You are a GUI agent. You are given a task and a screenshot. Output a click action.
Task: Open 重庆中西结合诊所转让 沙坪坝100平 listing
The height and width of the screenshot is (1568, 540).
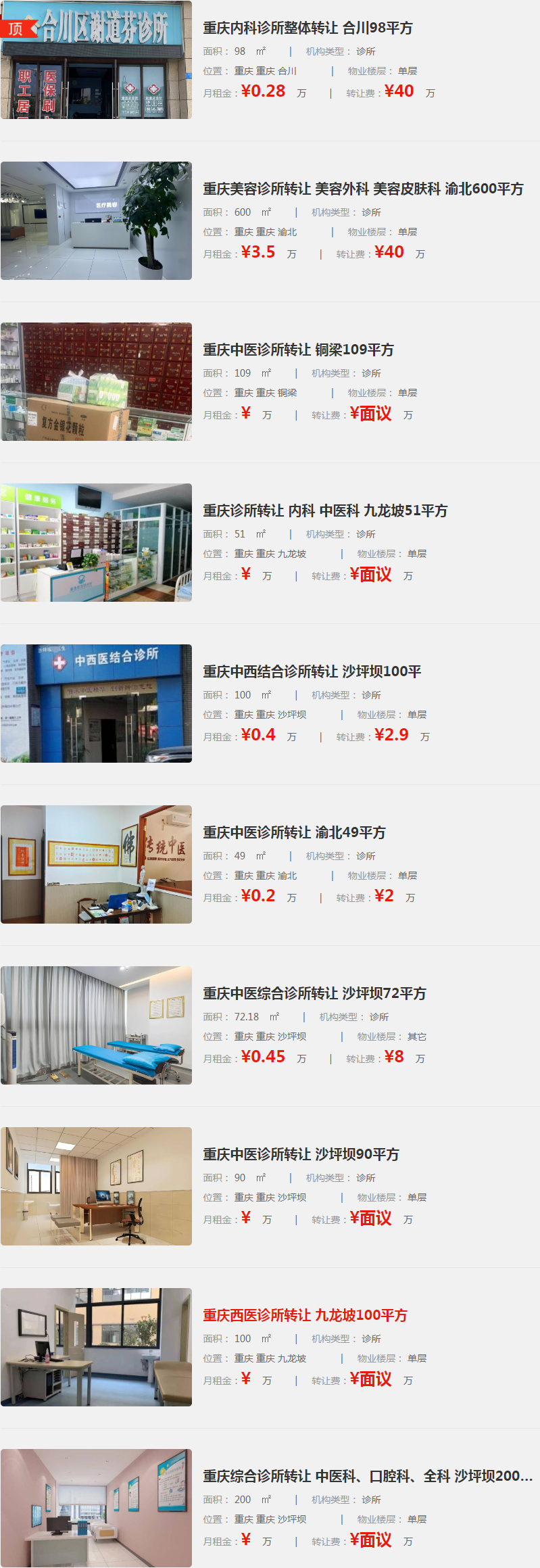[312, 671]
